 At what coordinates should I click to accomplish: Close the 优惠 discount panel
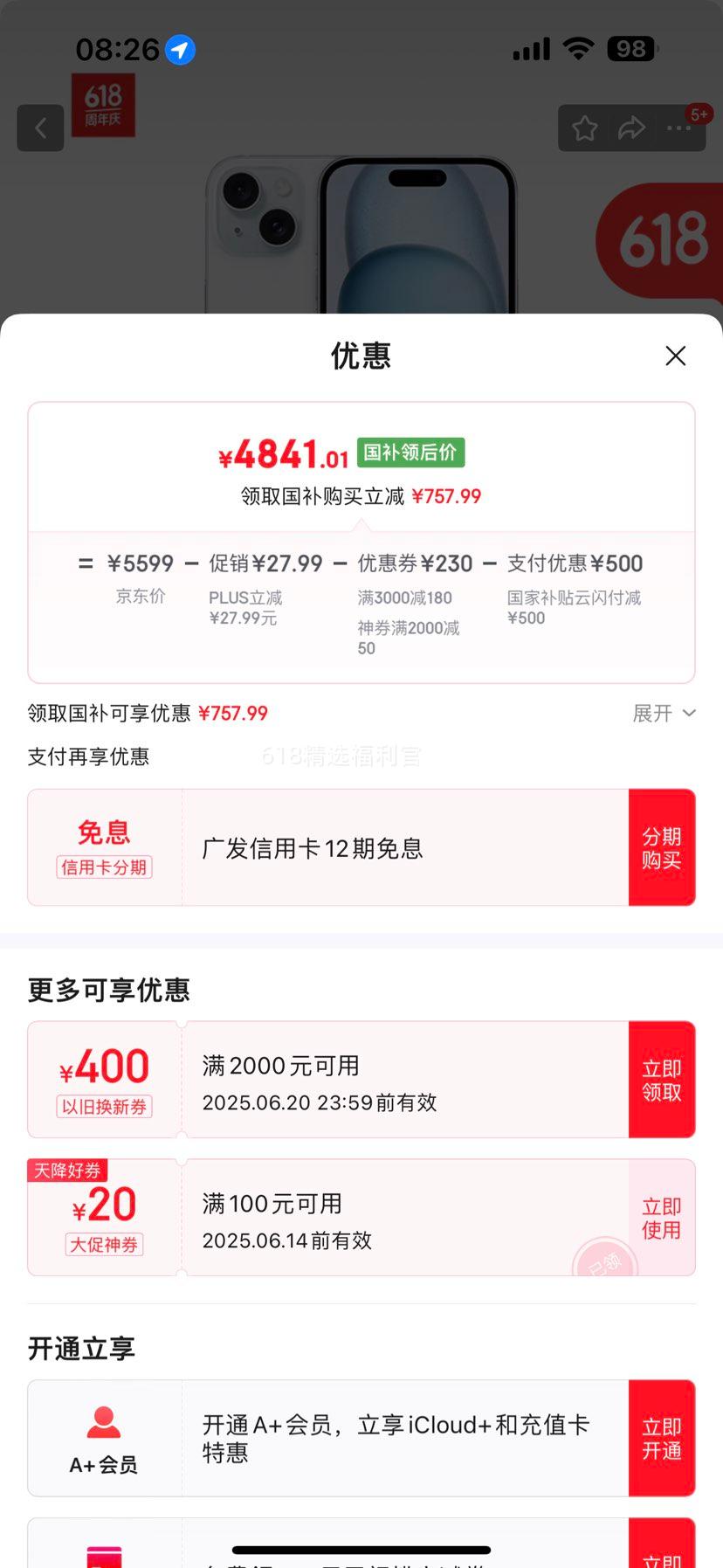[x=675, y=356]
